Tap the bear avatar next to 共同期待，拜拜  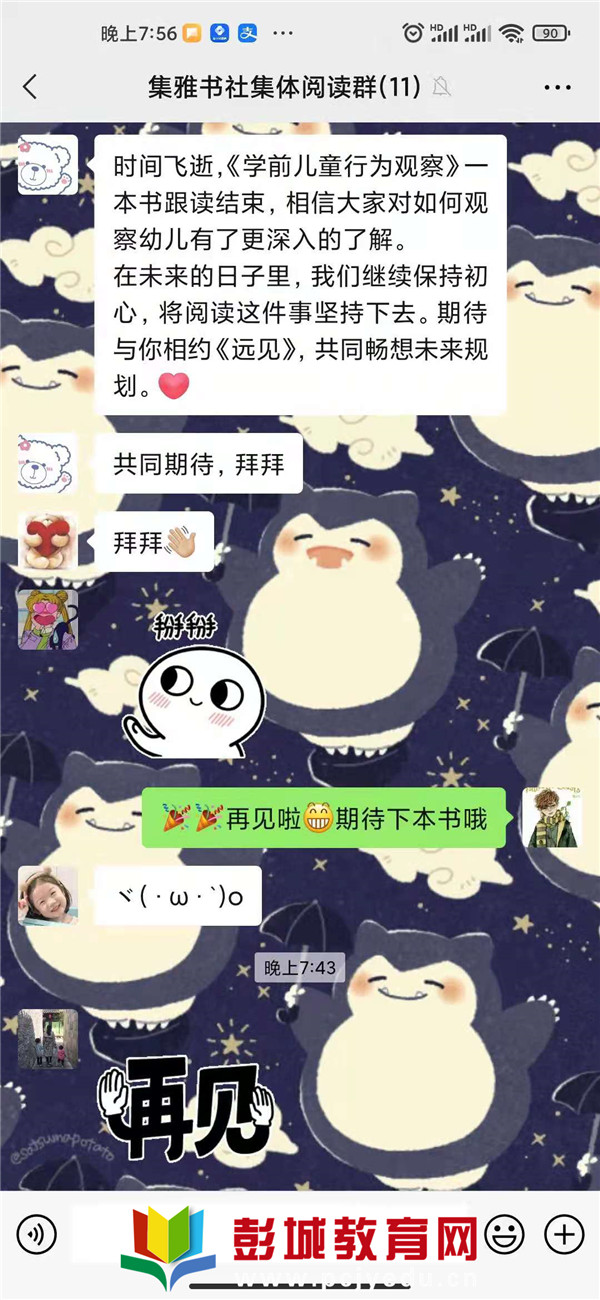47,463
